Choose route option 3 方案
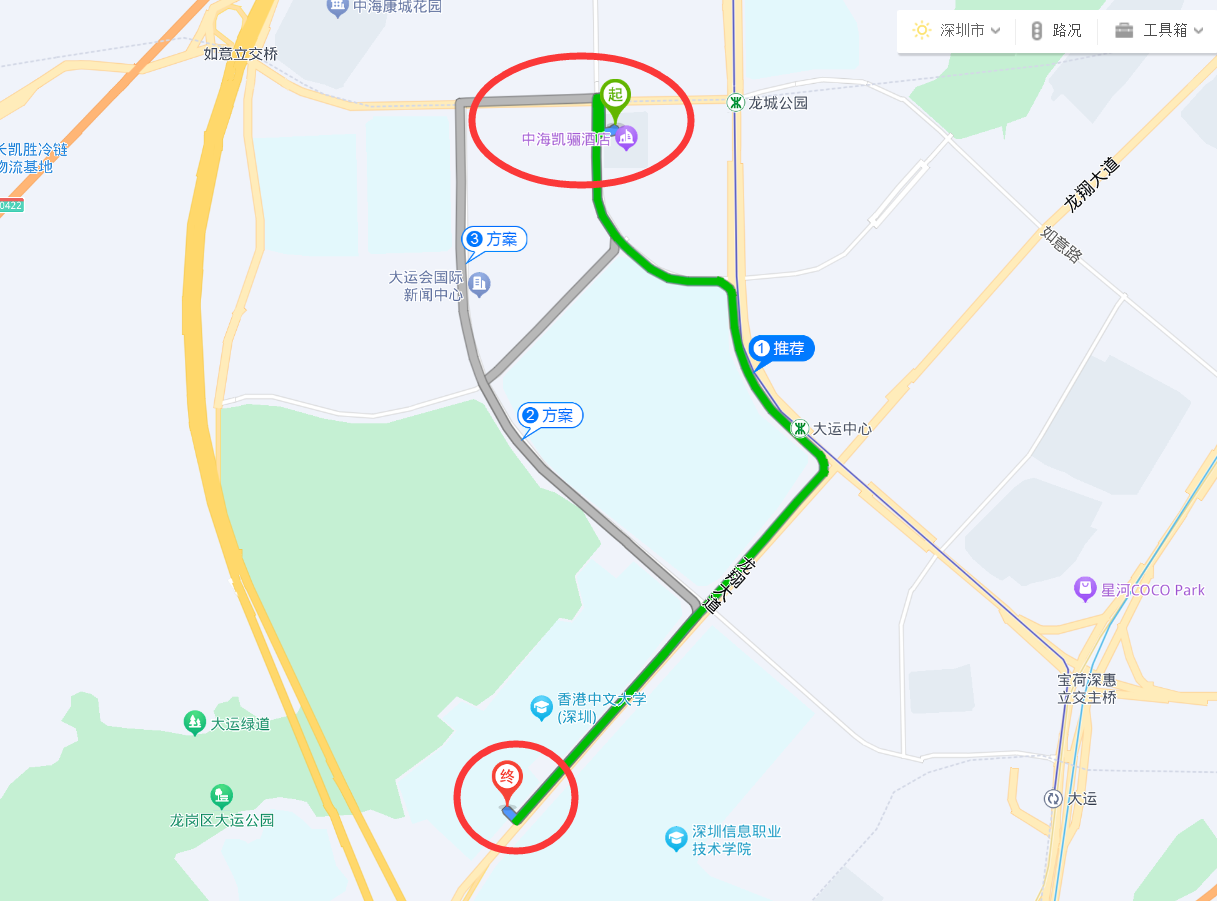1217x901 pixels. click(x=494, y=239)
